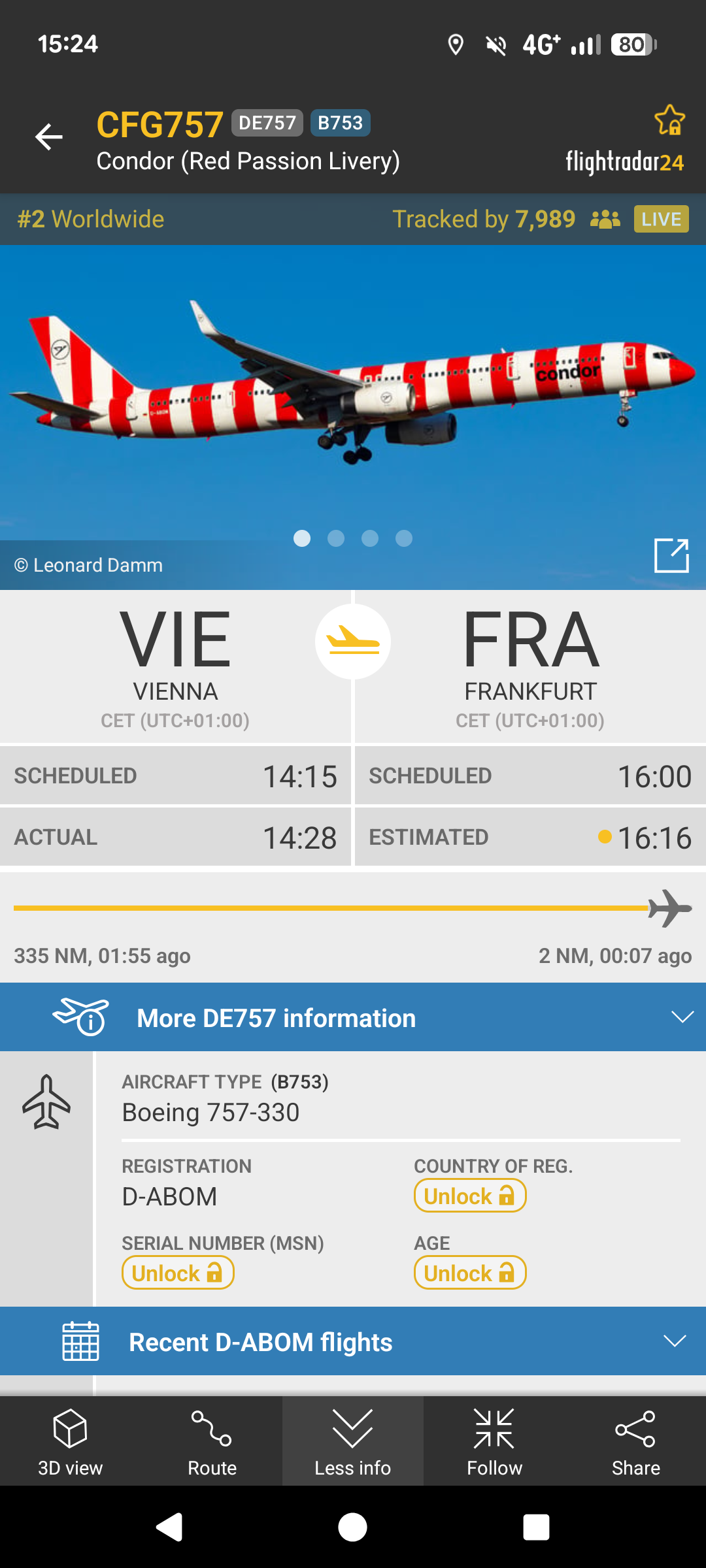
Task: Go back using the top-left arrow
Action: point(49,137)
